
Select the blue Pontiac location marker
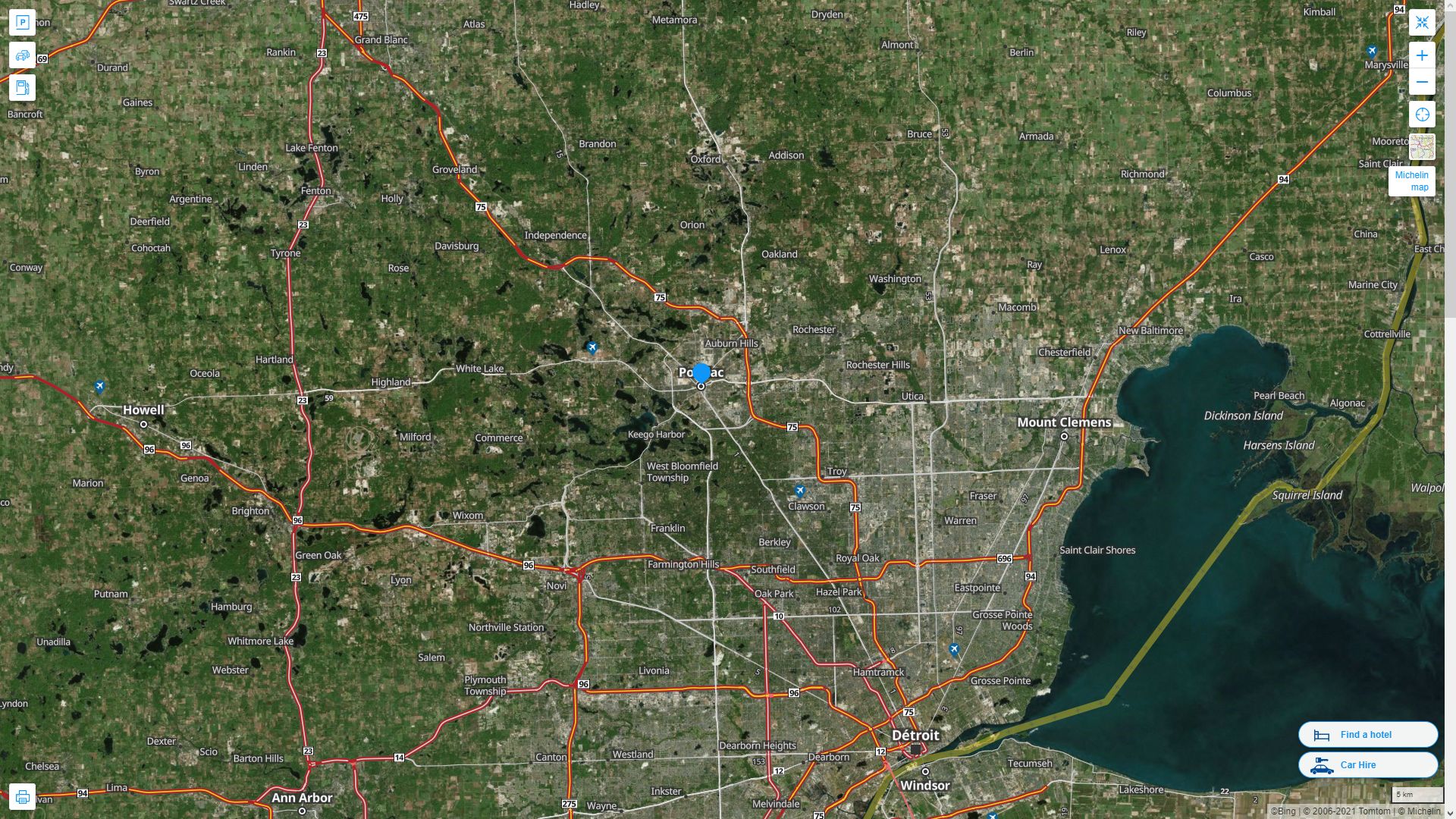[x=701, y=373]
